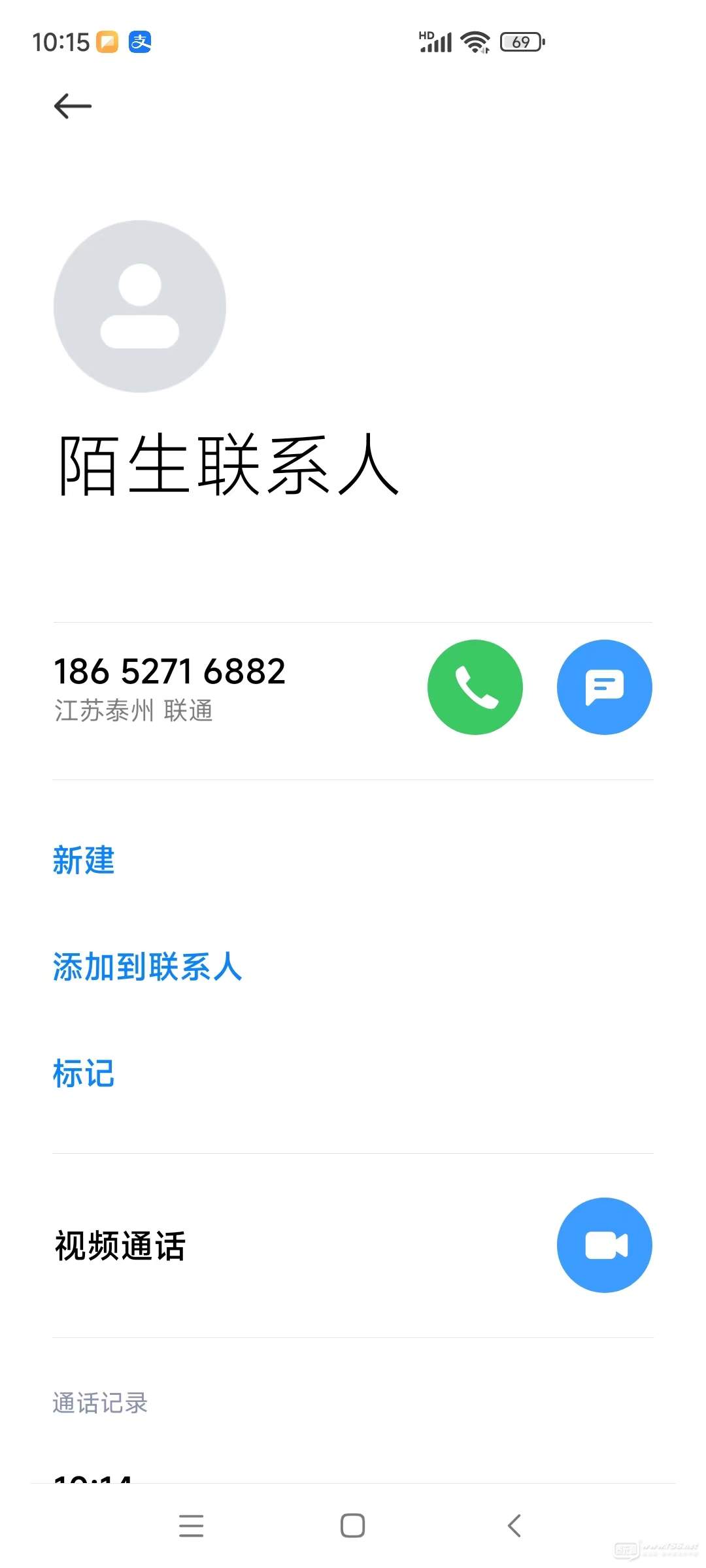Select 添加到联系人 option

point(148,966)
